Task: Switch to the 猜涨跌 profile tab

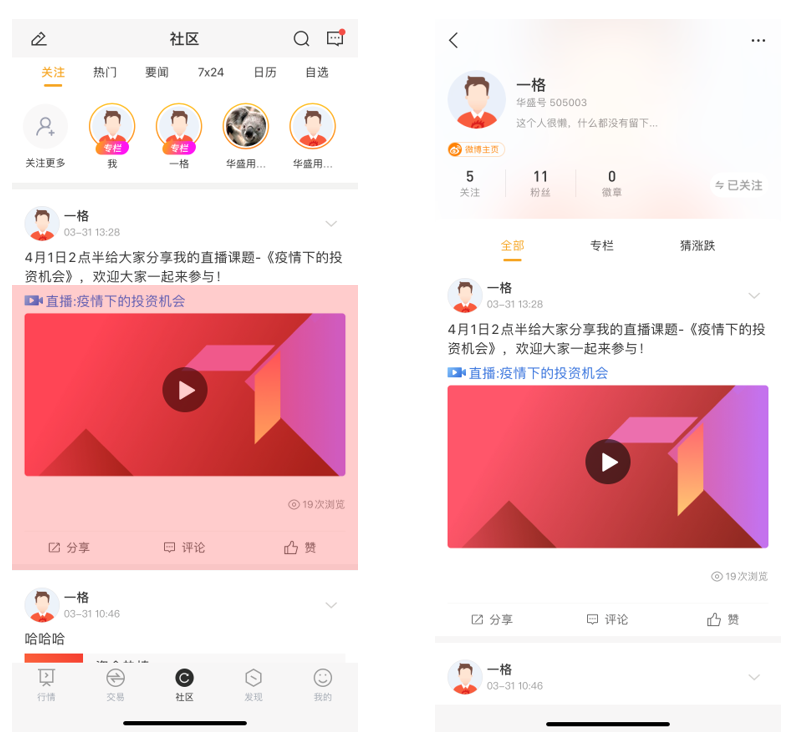Action: (697, 245)
